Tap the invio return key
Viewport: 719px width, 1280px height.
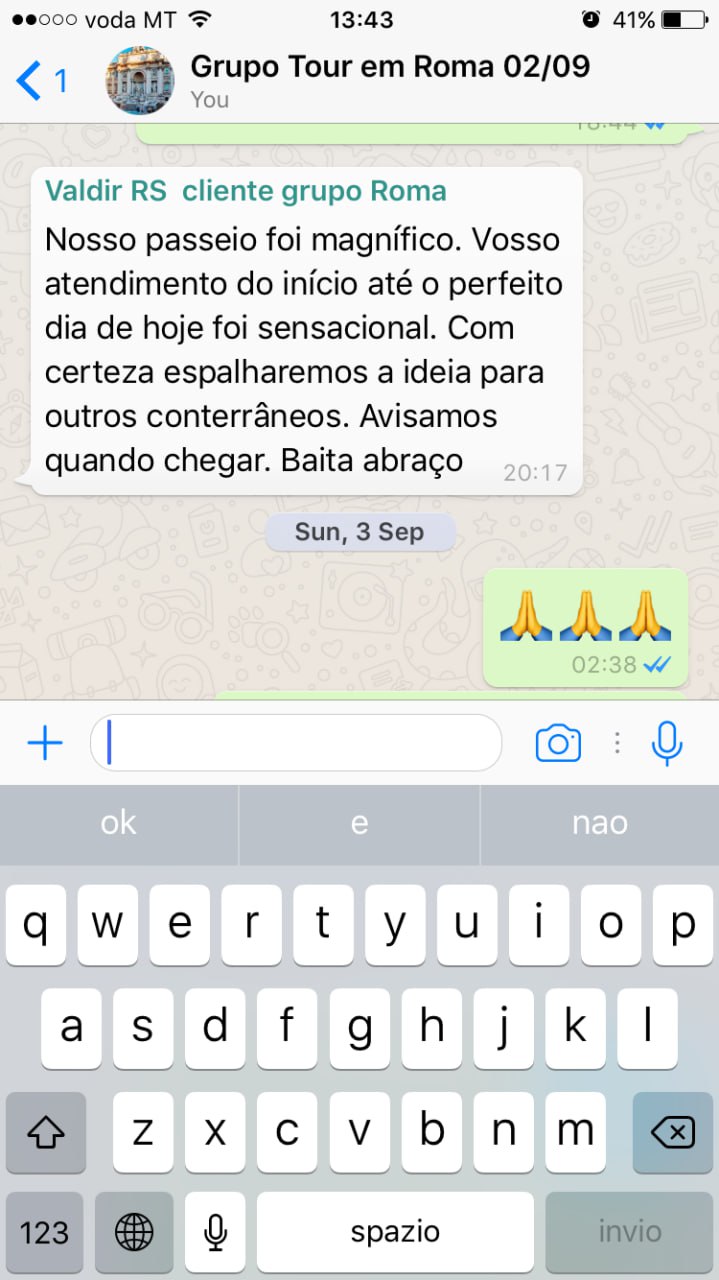(x=629, y=1232)
